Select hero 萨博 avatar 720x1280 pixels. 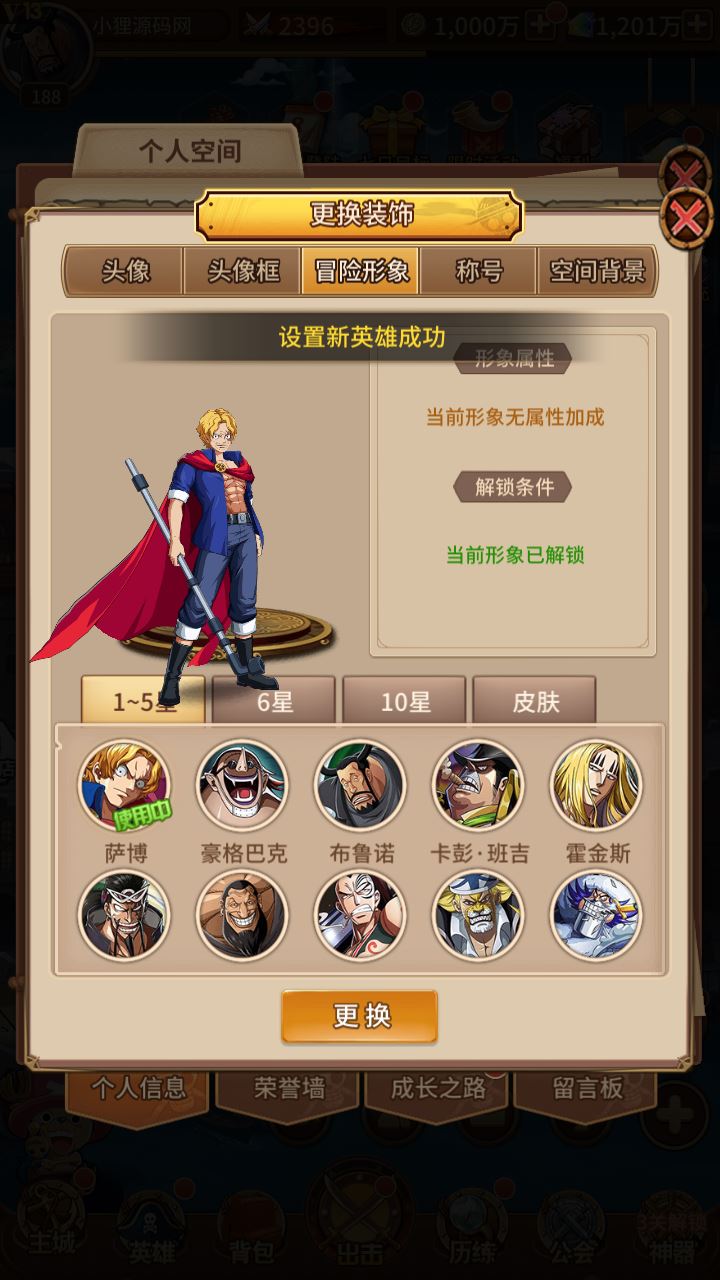pos(124,785)
